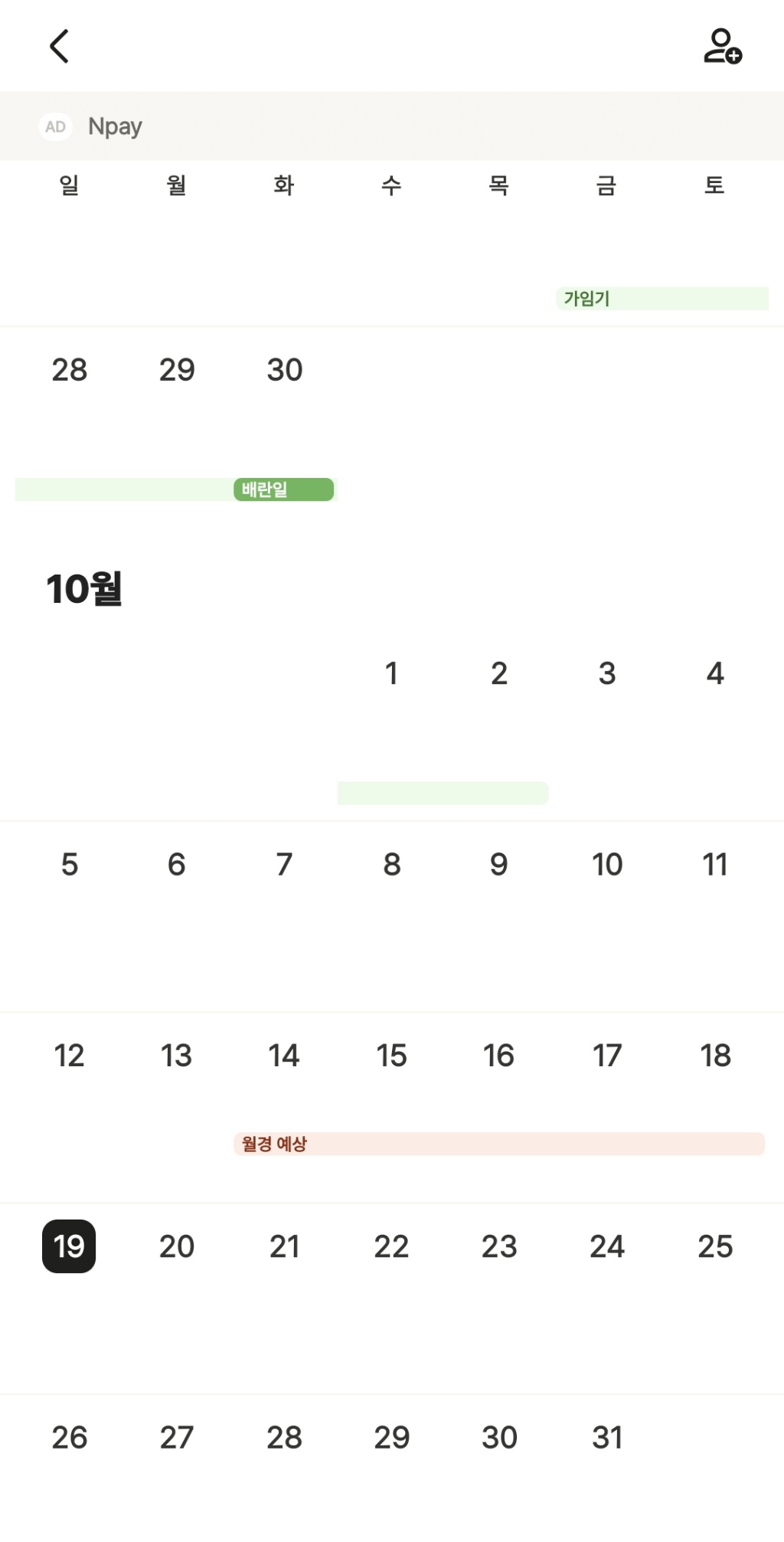Open the add partner icon
Screen dimensions: 784x1542
722,46
